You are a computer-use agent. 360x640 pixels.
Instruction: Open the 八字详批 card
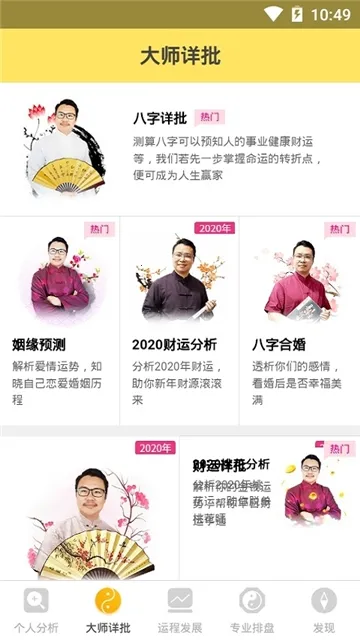180,149
